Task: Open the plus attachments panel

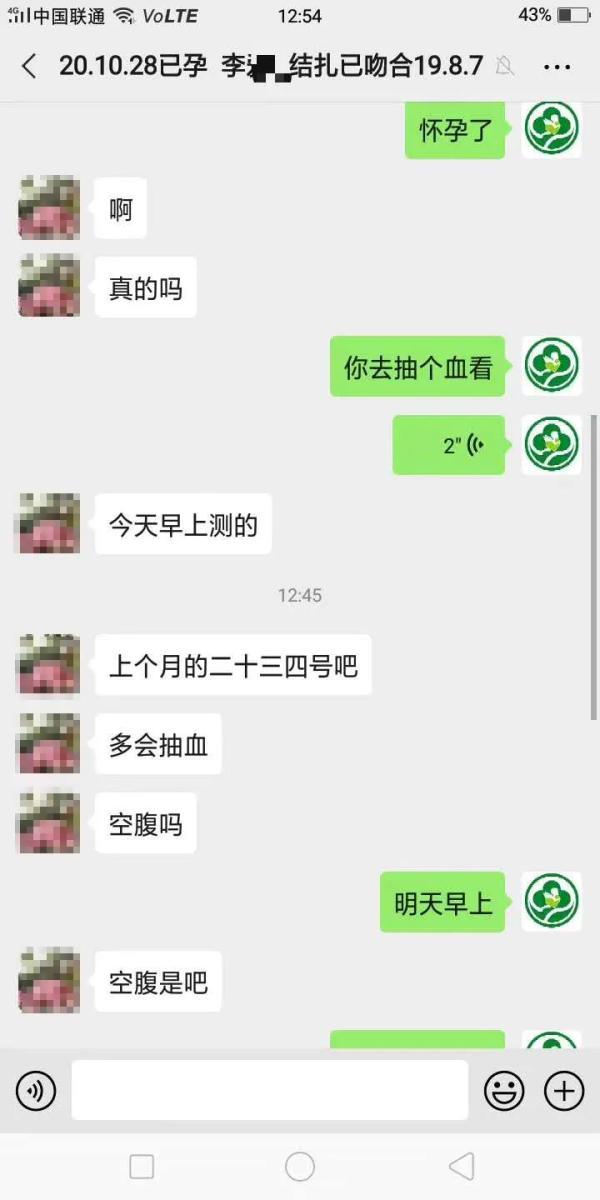Action: point(564,1090)
